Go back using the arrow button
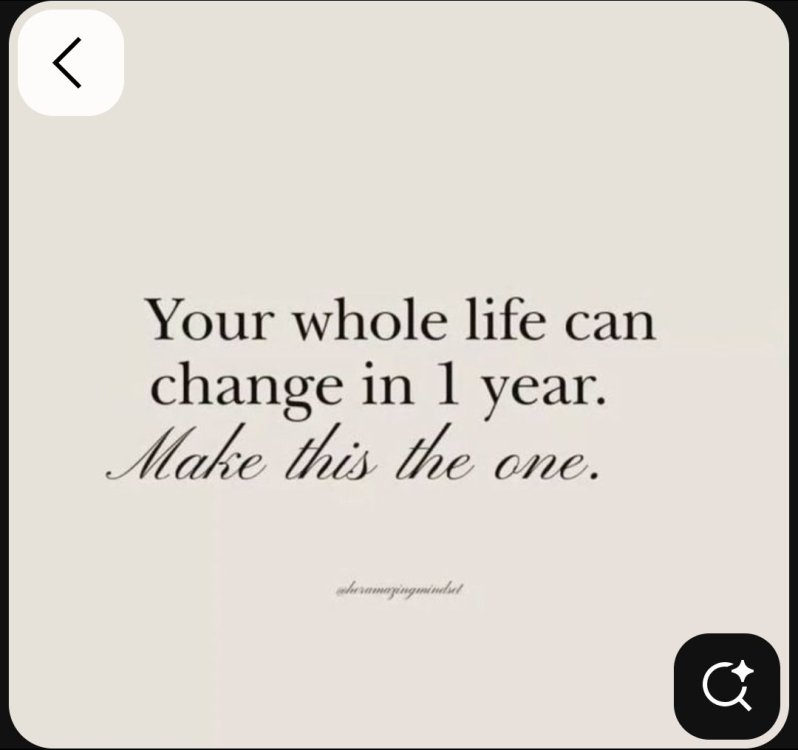Viewport: 798px width, 750px height. tap(70, 63)
